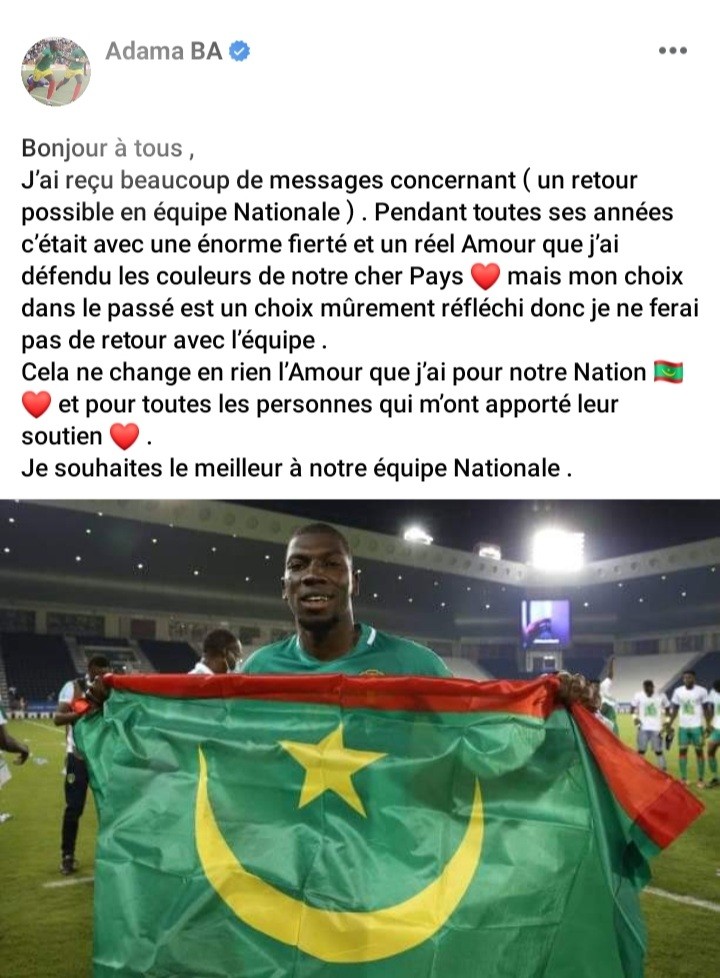Image resolution: width=720 pixels, height=978 pixels.
Task: View the post photo with the flag
Action: pos(360,738)
